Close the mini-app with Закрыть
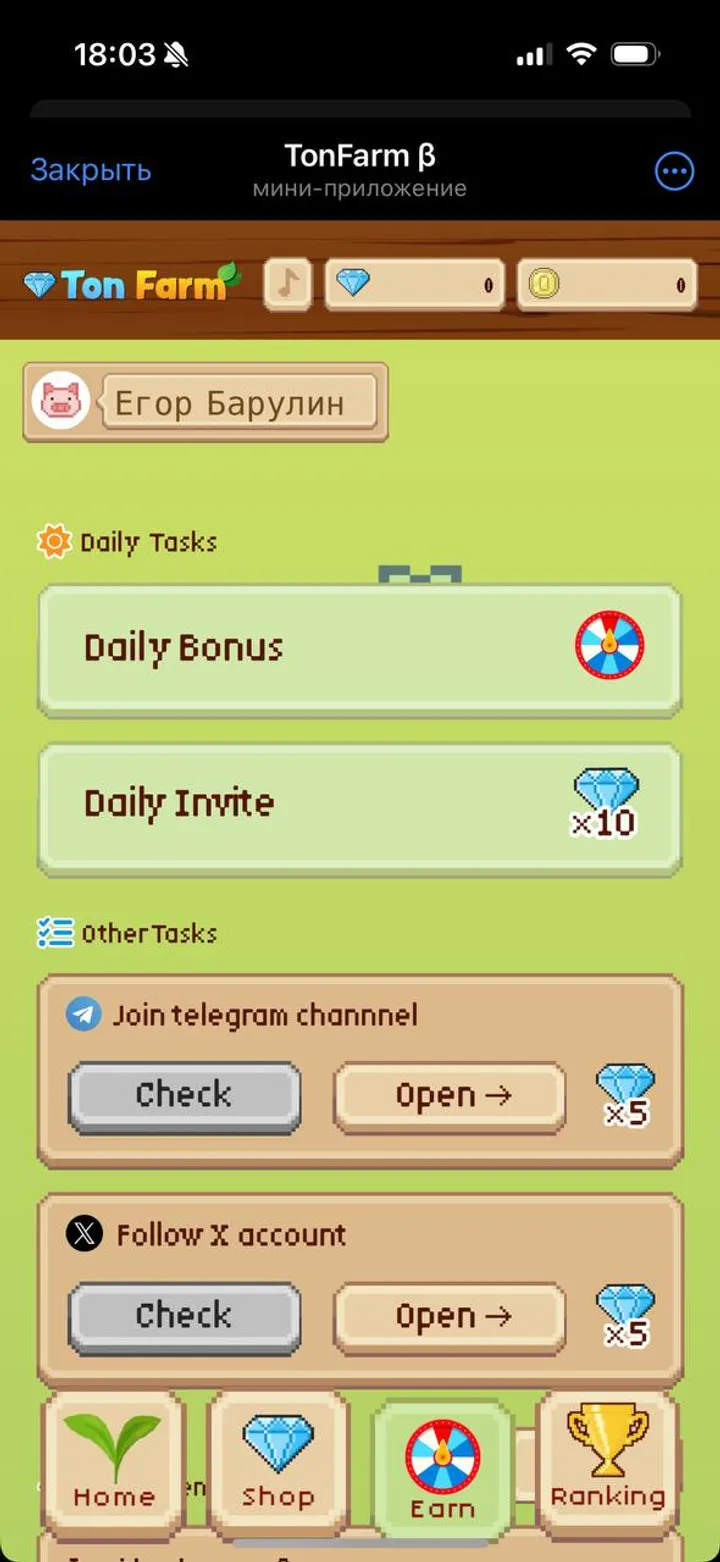Image resolution: width=720 pixels, height=1562 pixels. pos(91,171)
